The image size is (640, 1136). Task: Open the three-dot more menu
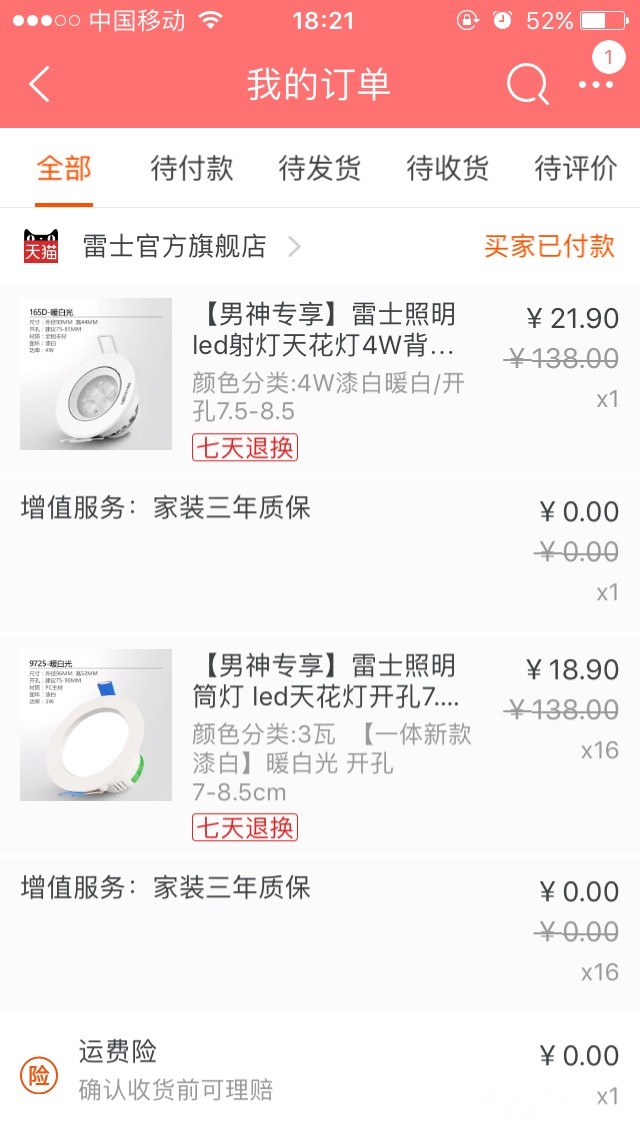596,85
